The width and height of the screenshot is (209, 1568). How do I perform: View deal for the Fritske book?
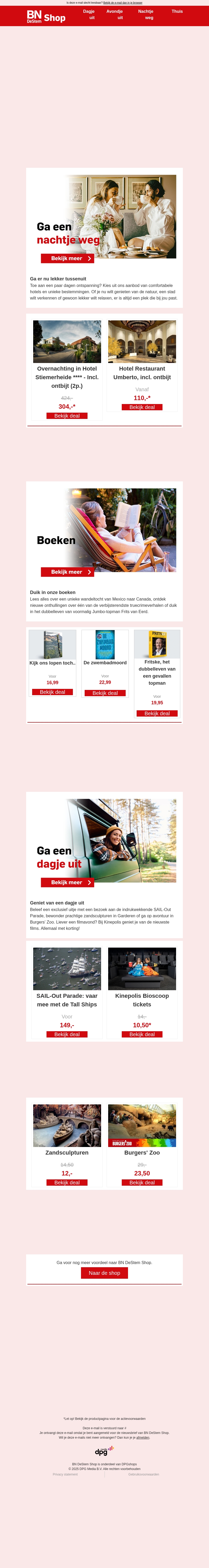pyautogui.click(x=157, y=713)
